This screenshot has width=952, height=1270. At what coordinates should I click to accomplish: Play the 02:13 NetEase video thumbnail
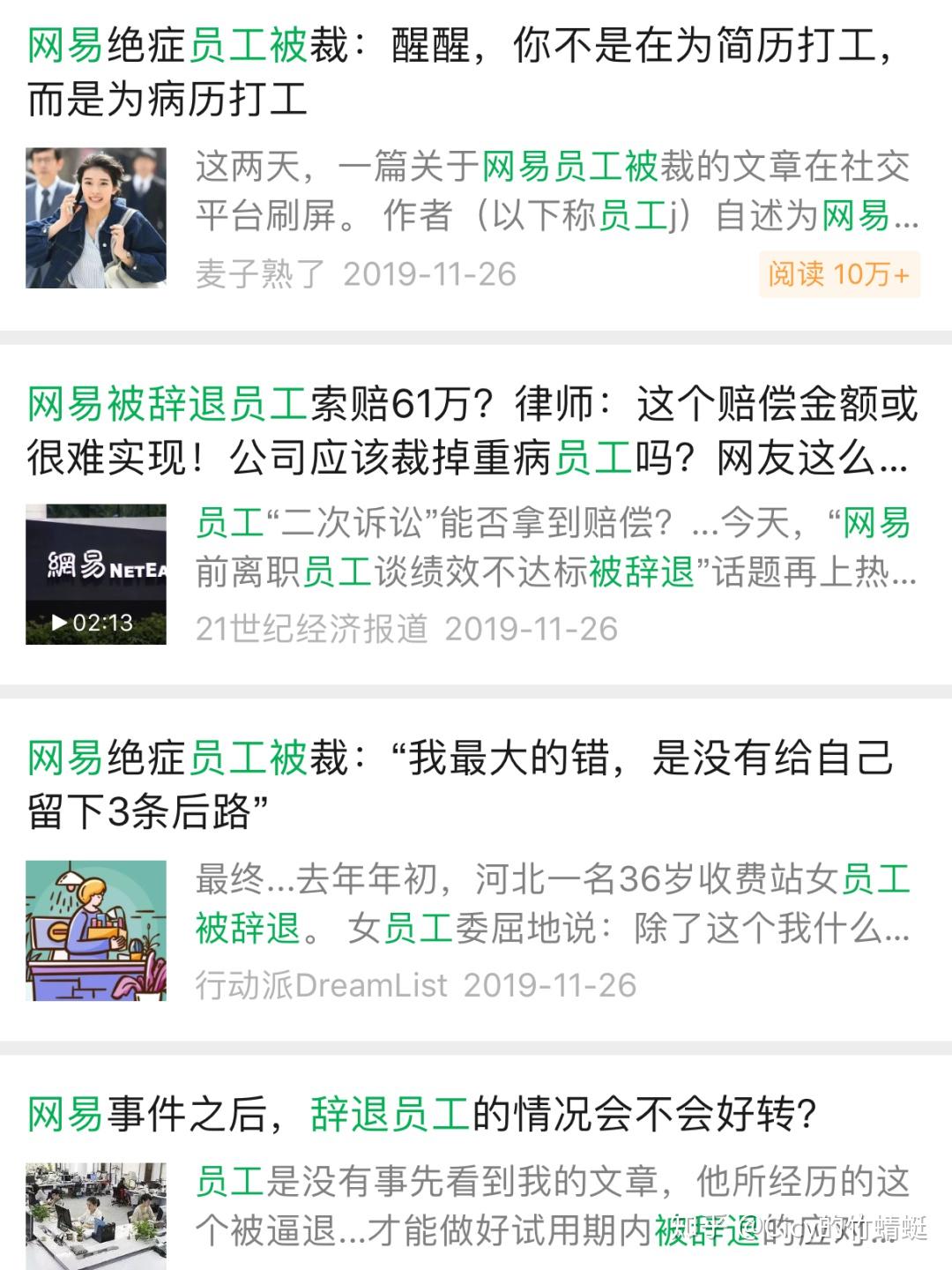point(96,574)
